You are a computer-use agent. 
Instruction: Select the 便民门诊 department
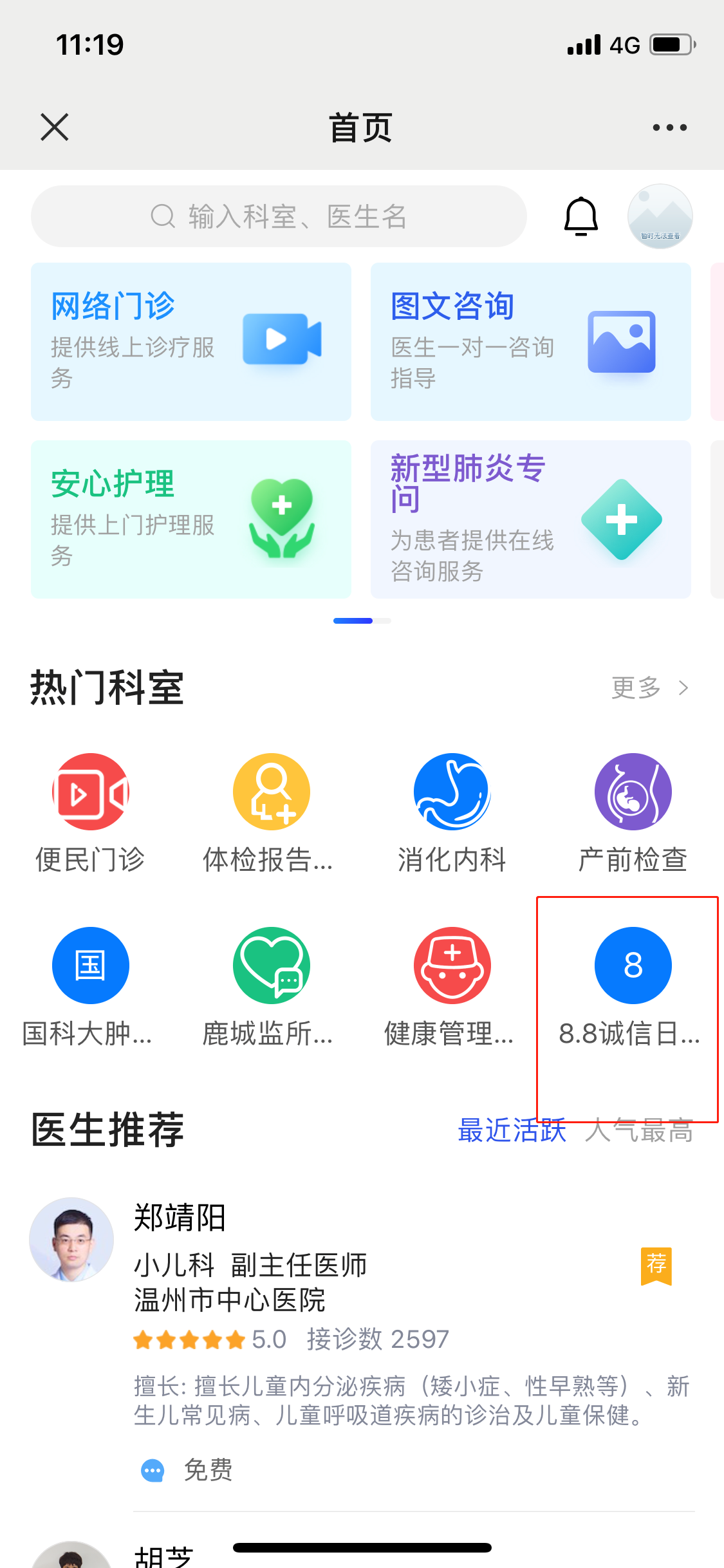pos(91,812)
